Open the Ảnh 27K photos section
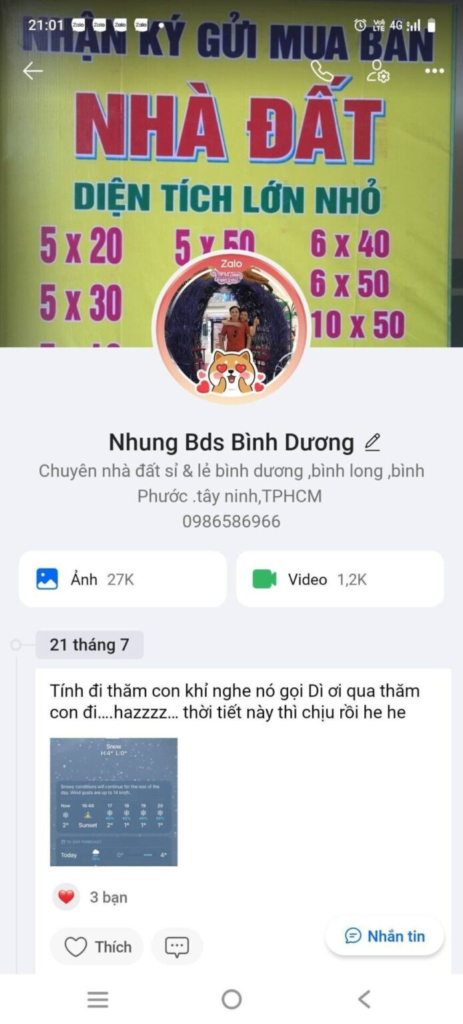This screenshot has width=463, height=1024. [x=123, y=579]
